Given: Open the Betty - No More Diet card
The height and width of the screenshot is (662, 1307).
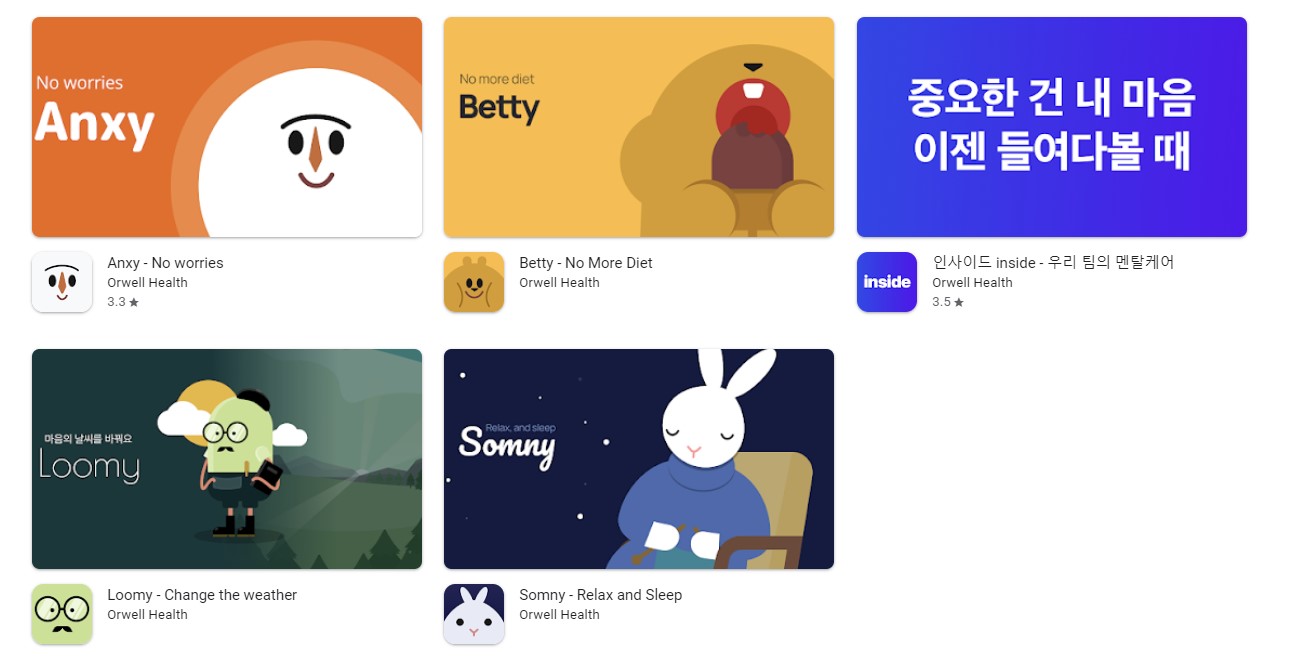Looking at the screenshot, I should coord(638,128).
